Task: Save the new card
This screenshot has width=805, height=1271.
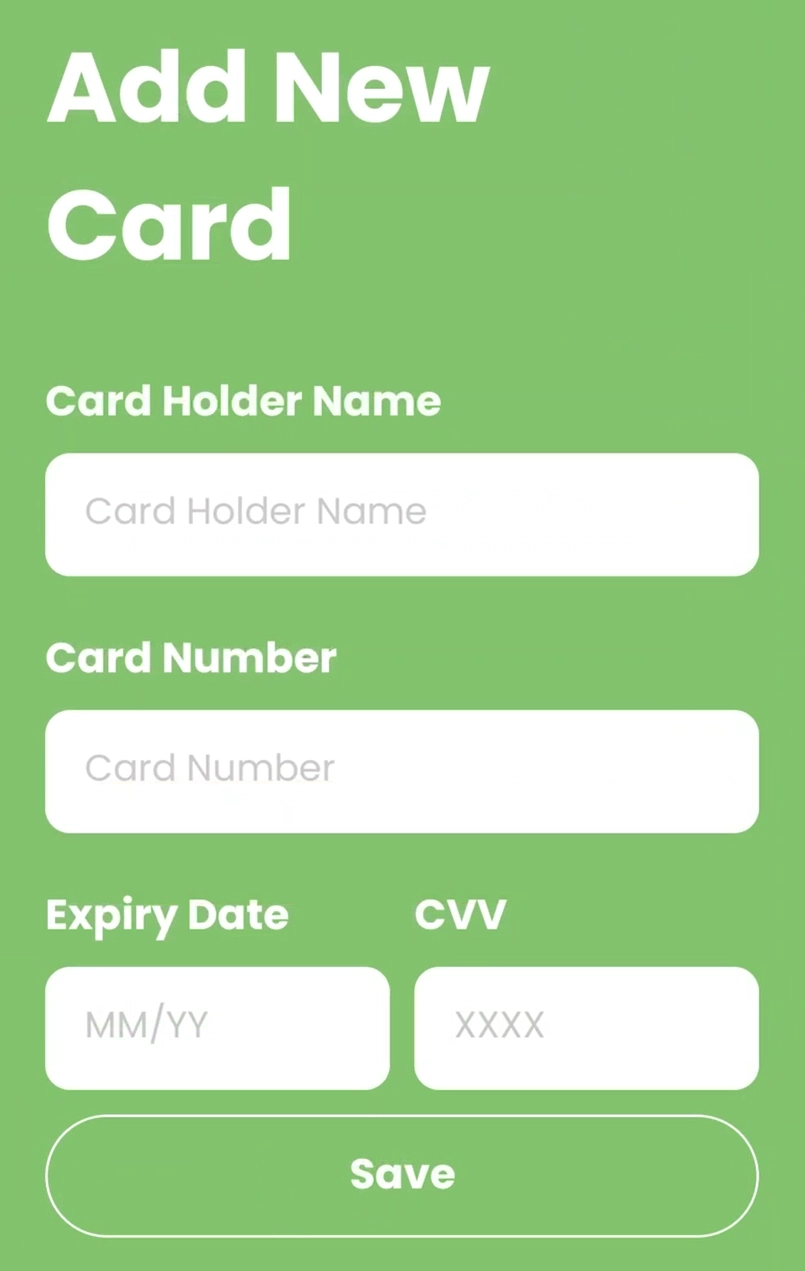Action: click(x=401, y=1175)
